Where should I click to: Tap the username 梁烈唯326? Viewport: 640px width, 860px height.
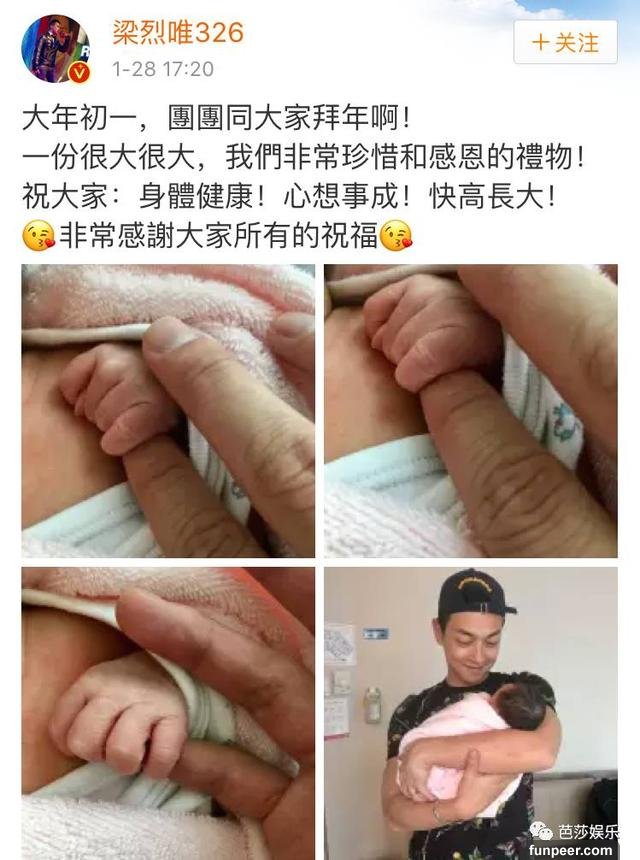pos(179,32)
